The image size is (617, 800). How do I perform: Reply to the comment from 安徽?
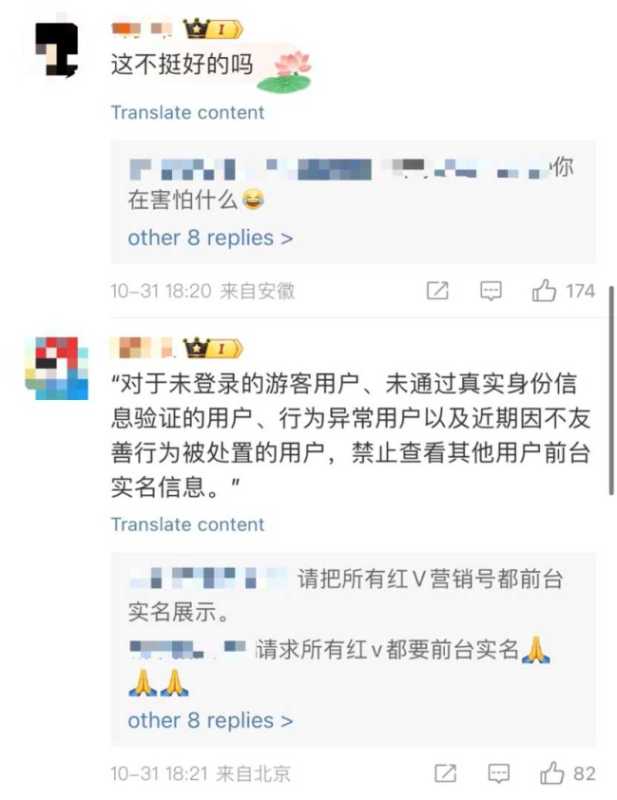point(490,291)
